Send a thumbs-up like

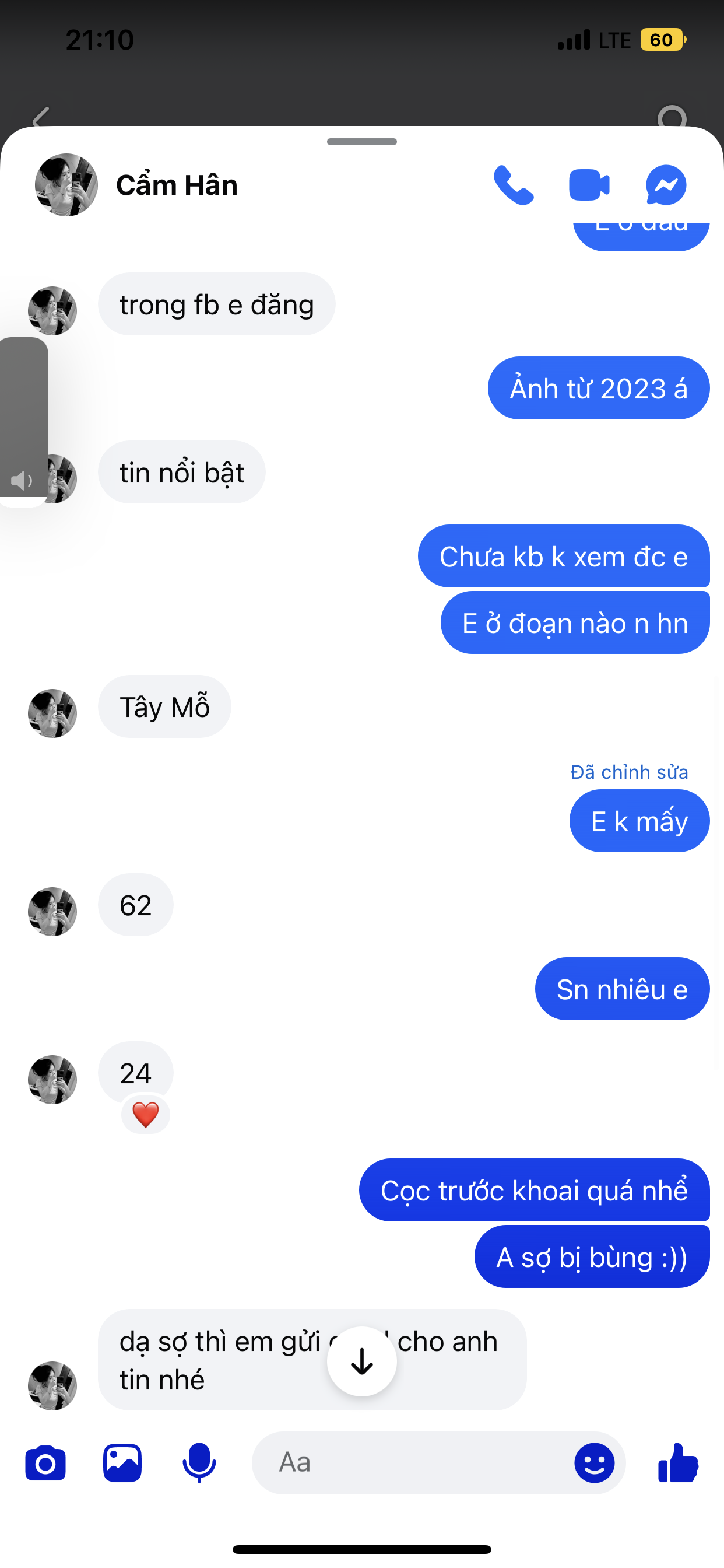(678, 1464)
